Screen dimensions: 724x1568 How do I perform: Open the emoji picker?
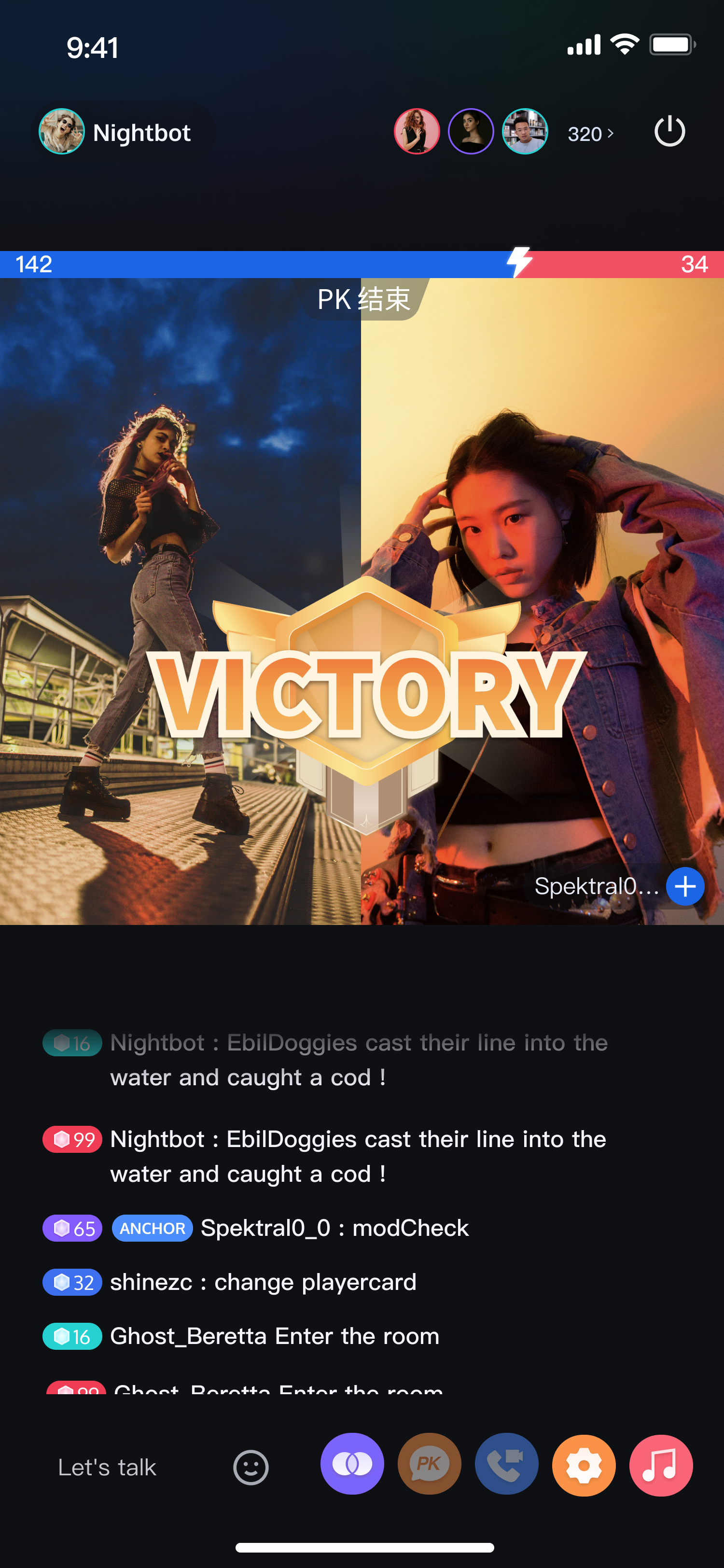click(x=251, y=1467)
